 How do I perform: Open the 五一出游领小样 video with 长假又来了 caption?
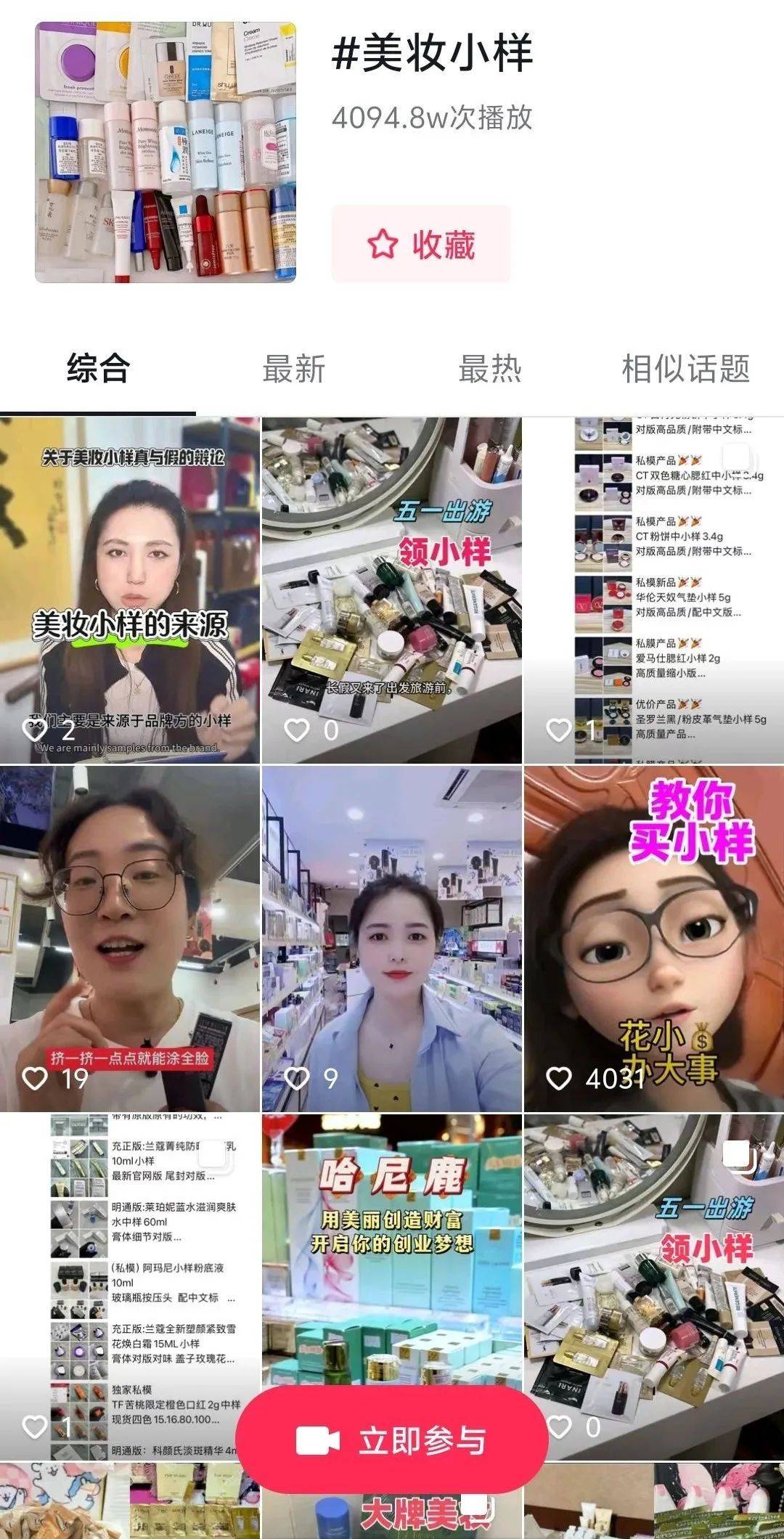coord(391,589)
